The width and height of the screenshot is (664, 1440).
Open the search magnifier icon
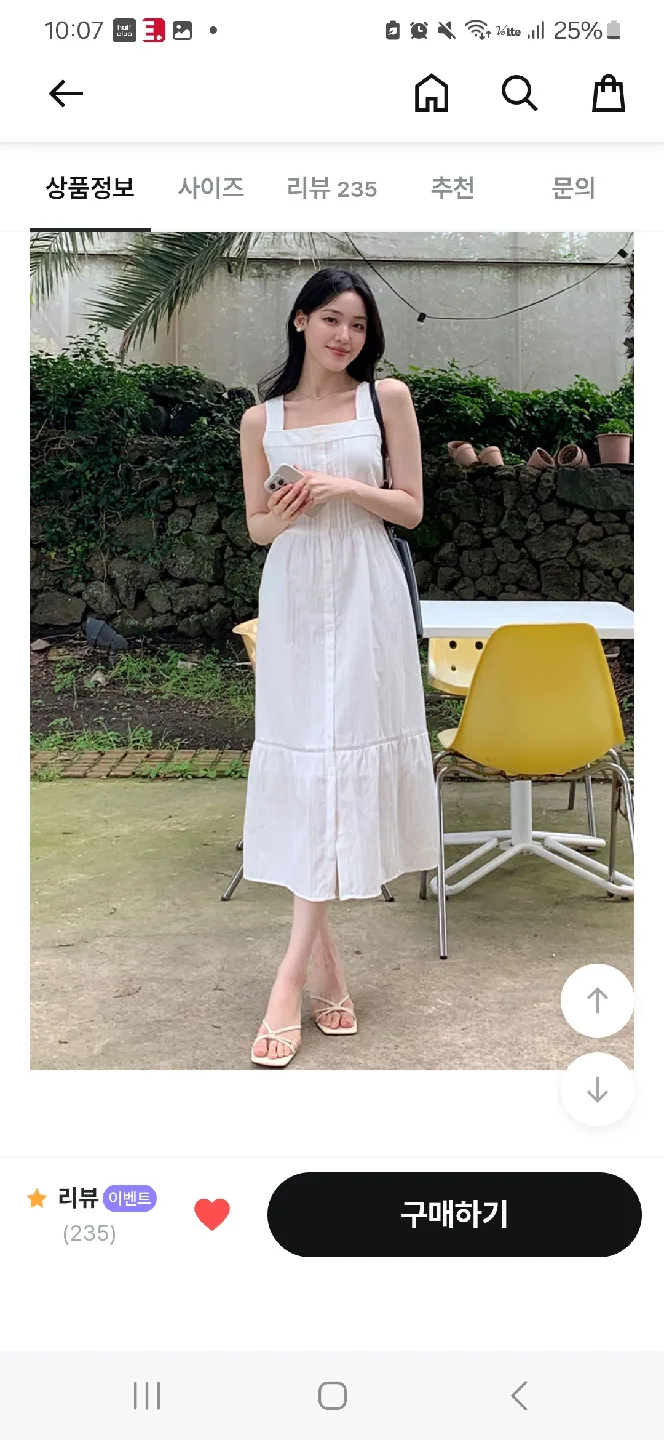pos(519,94)
